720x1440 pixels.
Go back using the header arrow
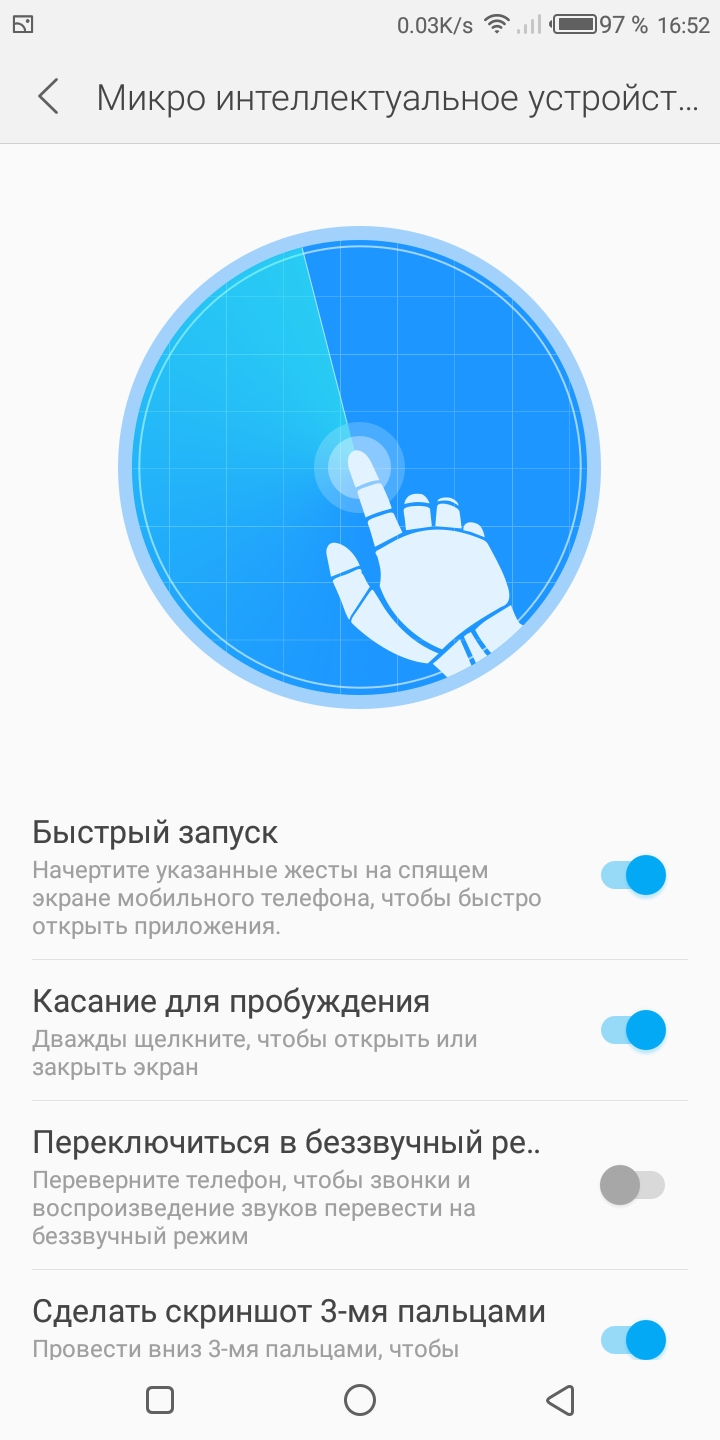(48, 97)
